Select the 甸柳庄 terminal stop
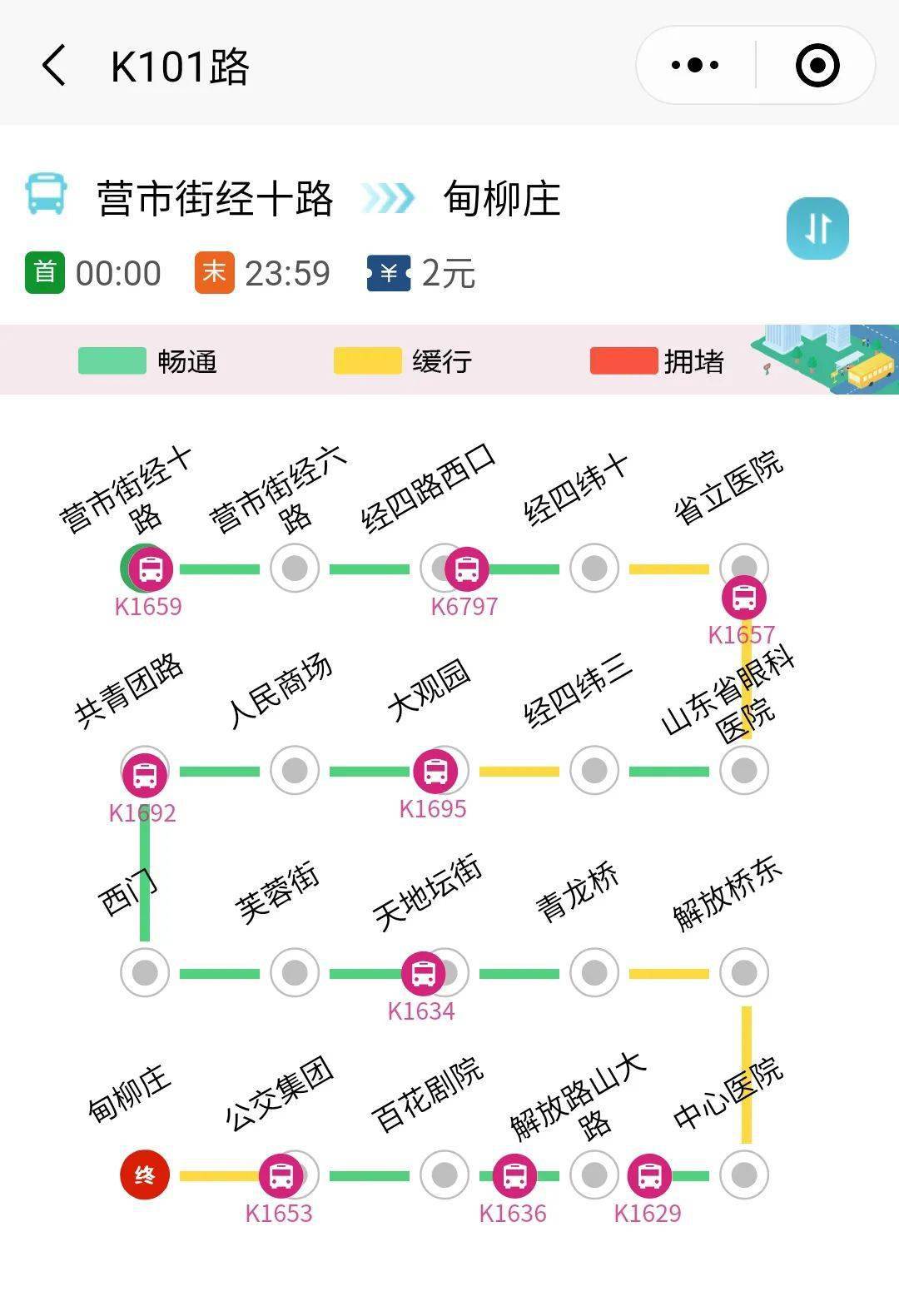The image size is (899, 1316). click(x=145, y=1174)
